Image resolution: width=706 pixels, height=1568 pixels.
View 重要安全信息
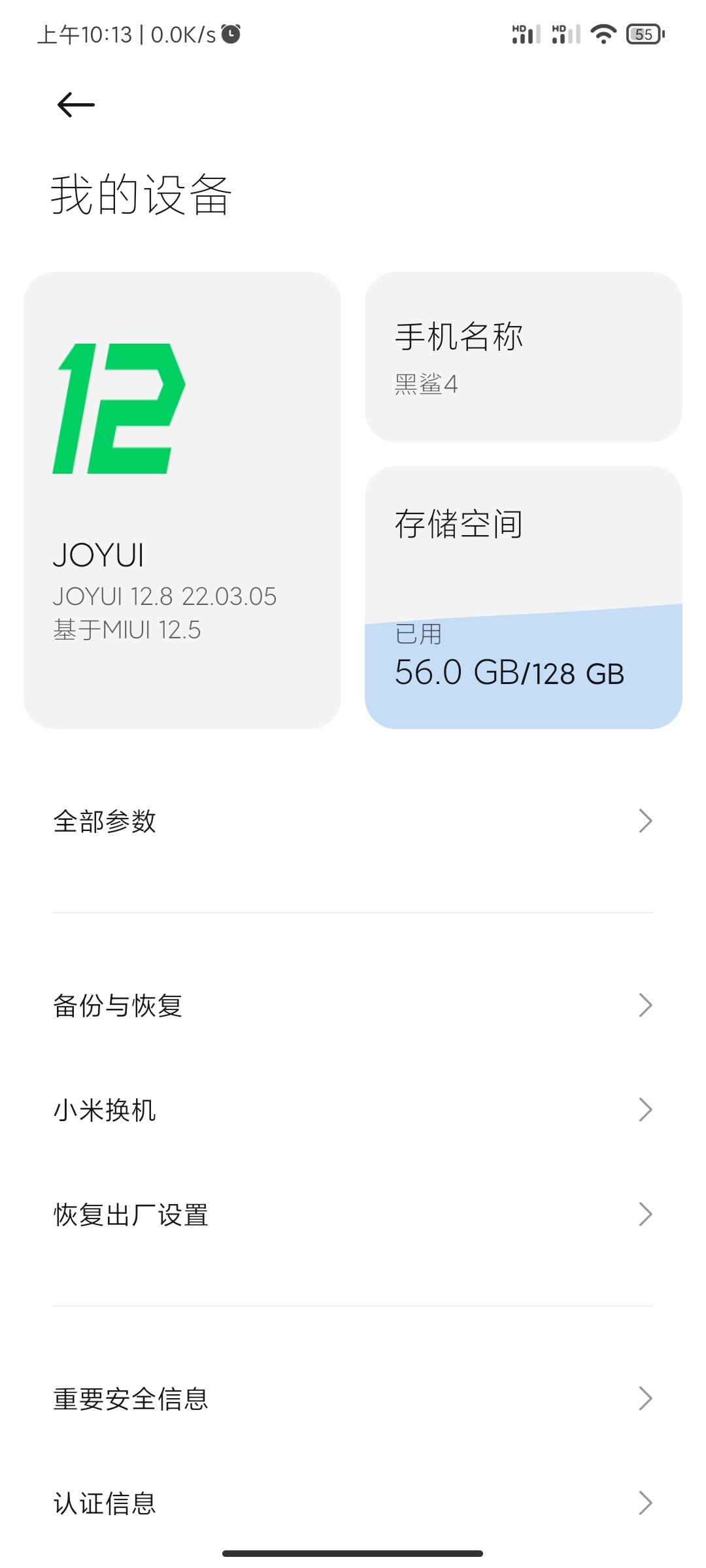(x=353, y=1398)
